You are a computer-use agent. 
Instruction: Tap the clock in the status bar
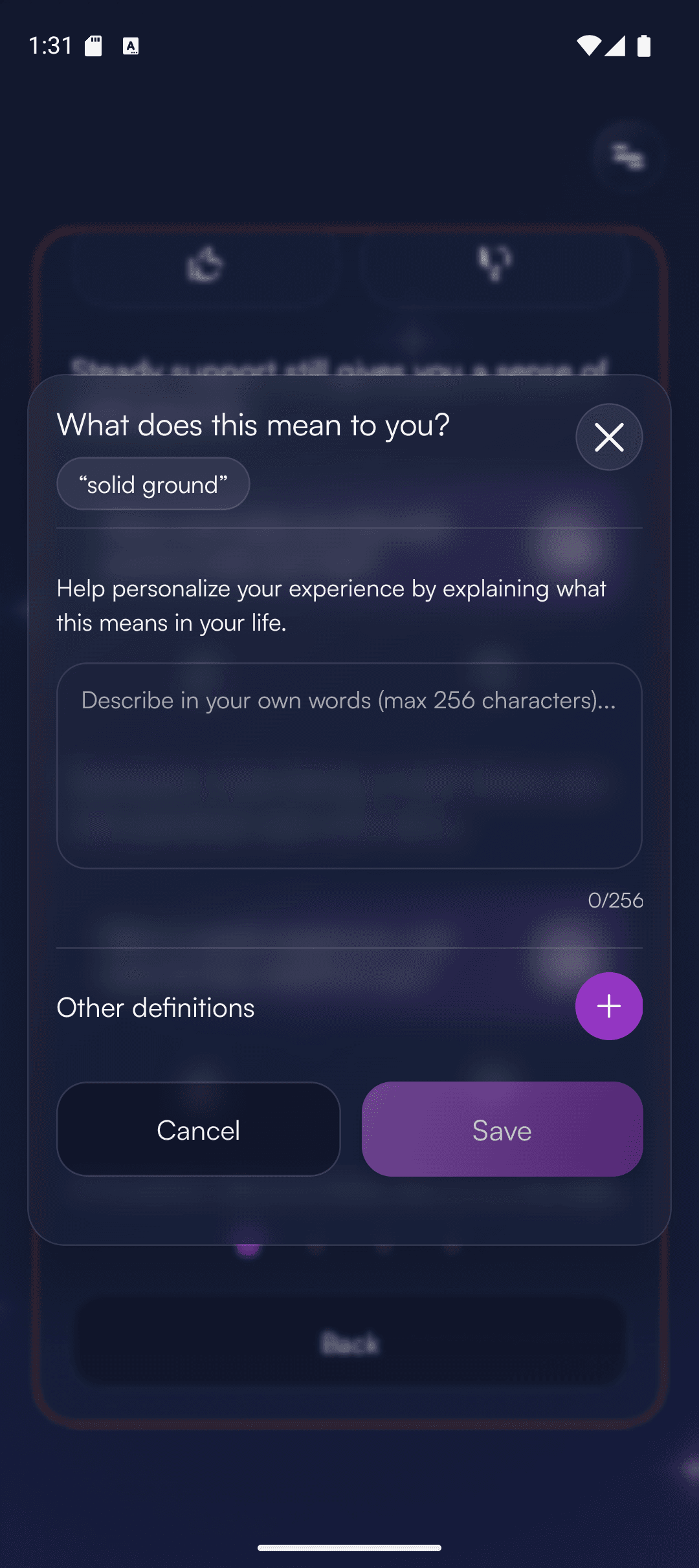[x=49, y=45]
